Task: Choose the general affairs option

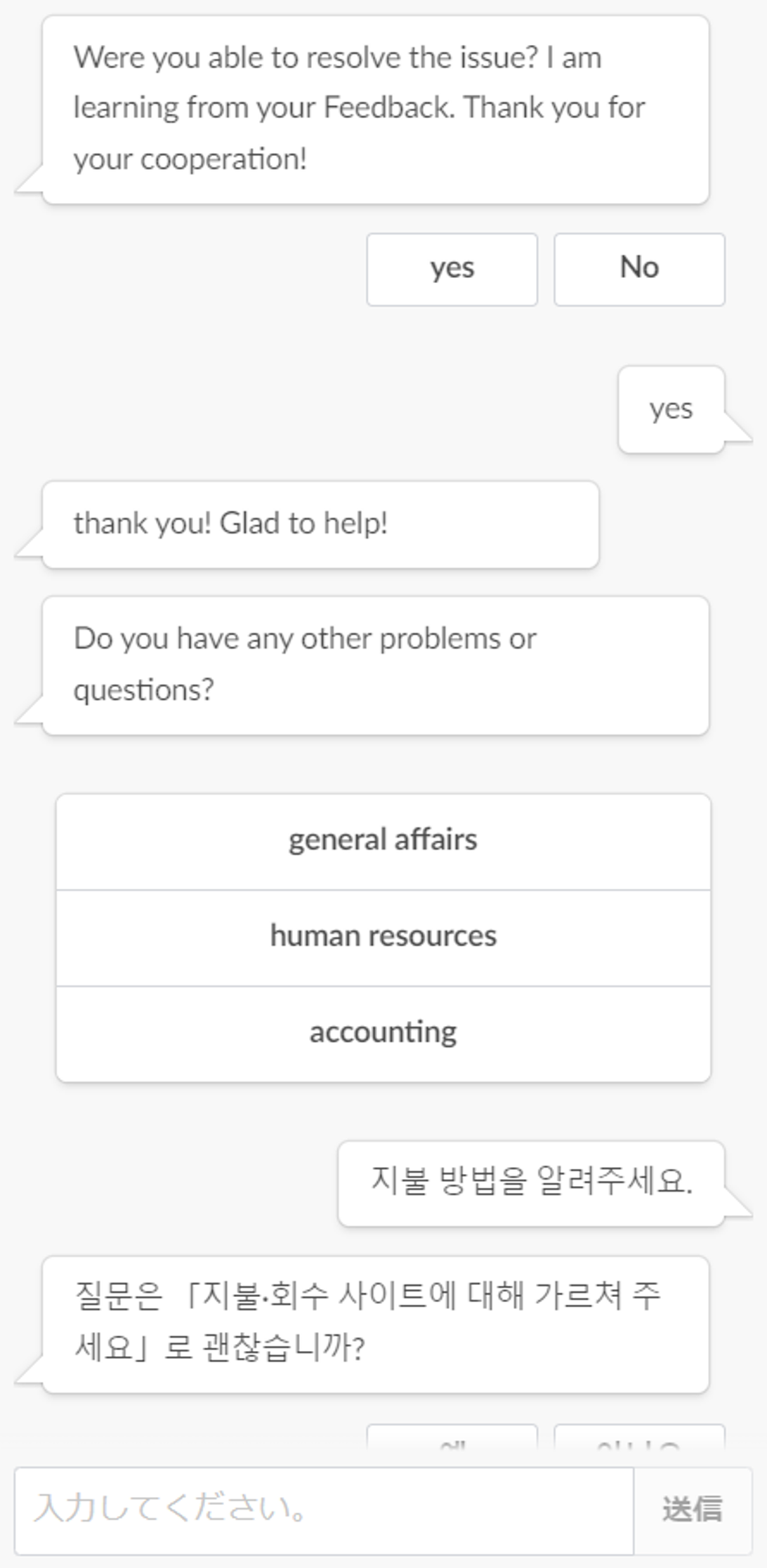Action: [x=383, y=841]
